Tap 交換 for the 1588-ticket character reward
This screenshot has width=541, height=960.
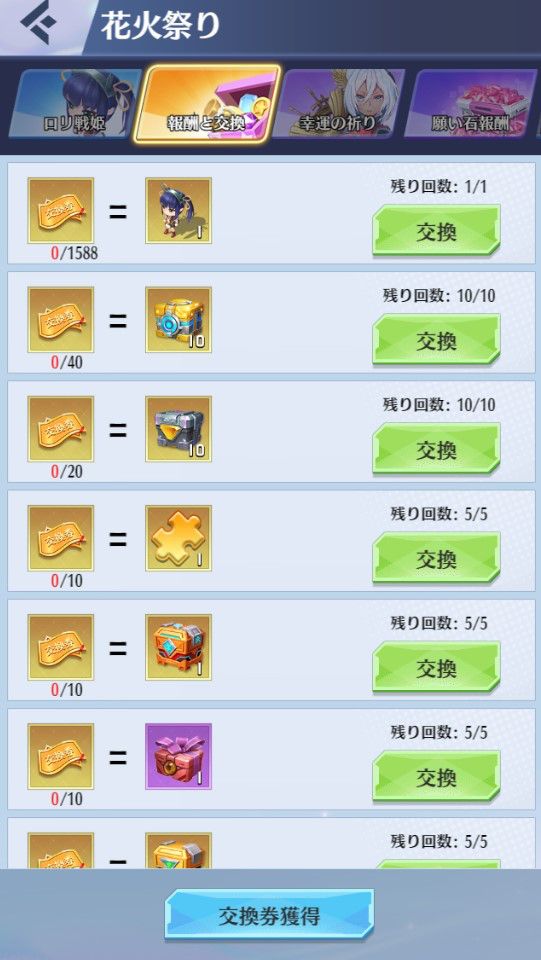click(436, 230)
